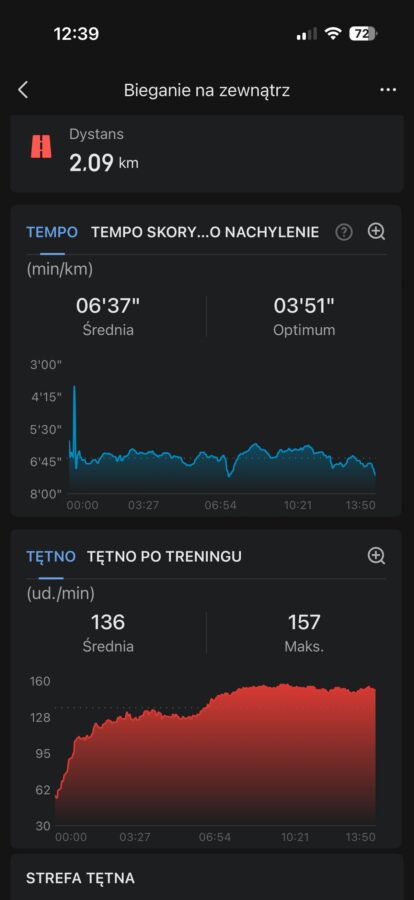
Task: Switch to the TĘTNO PO TRENINGU tab
Action: pos(164,556)
